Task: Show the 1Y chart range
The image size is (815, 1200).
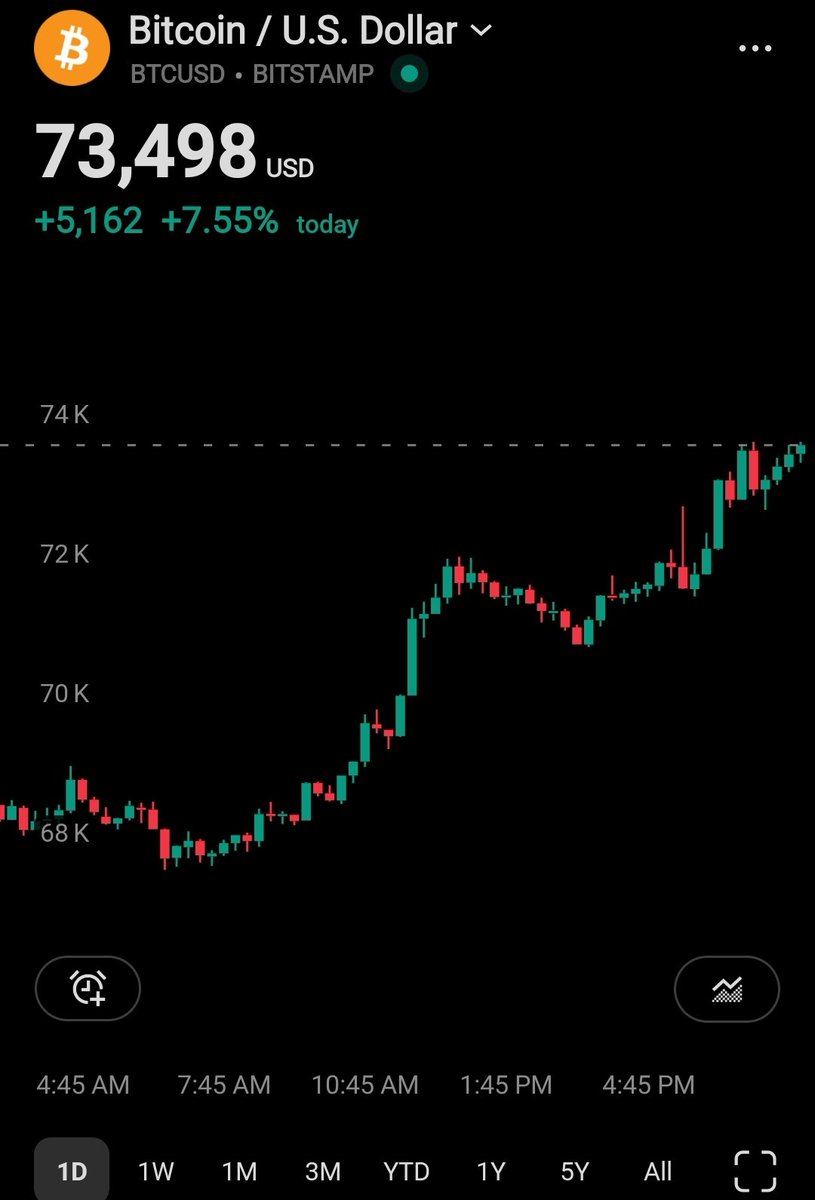Action: 490,1171
